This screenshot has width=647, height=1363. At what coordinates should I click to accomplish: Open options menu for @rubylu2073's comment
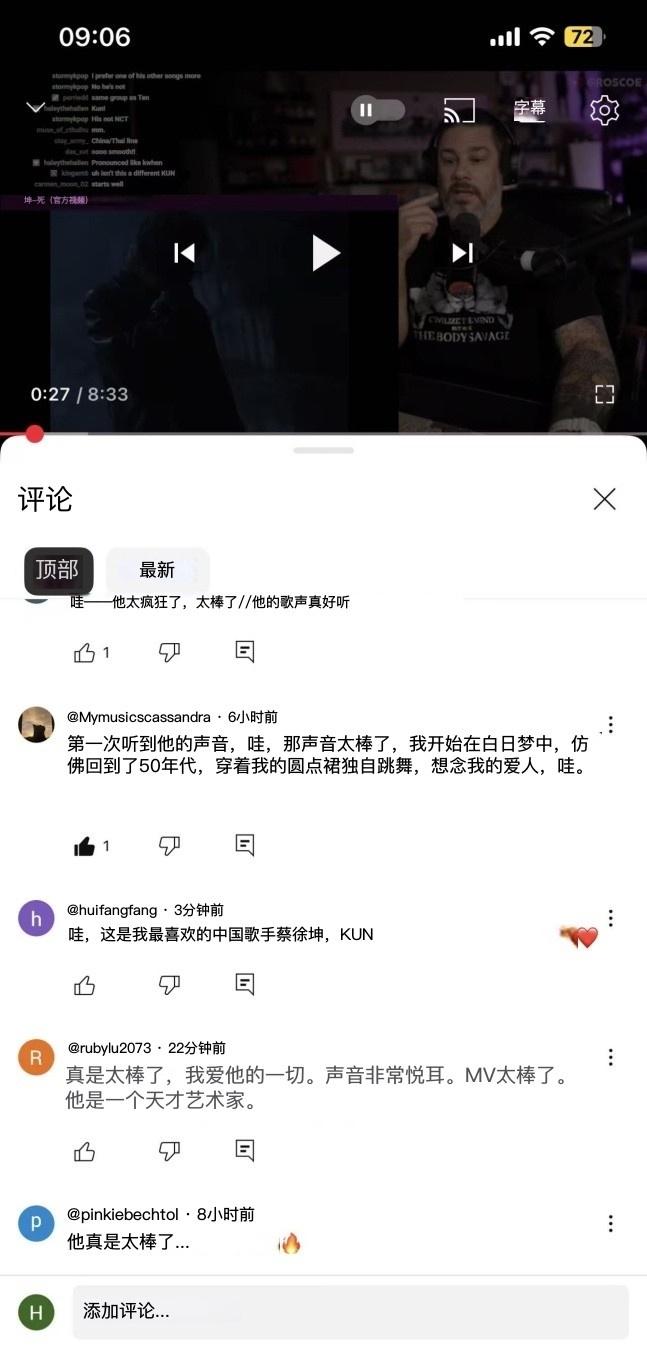tap(610, 1058)
